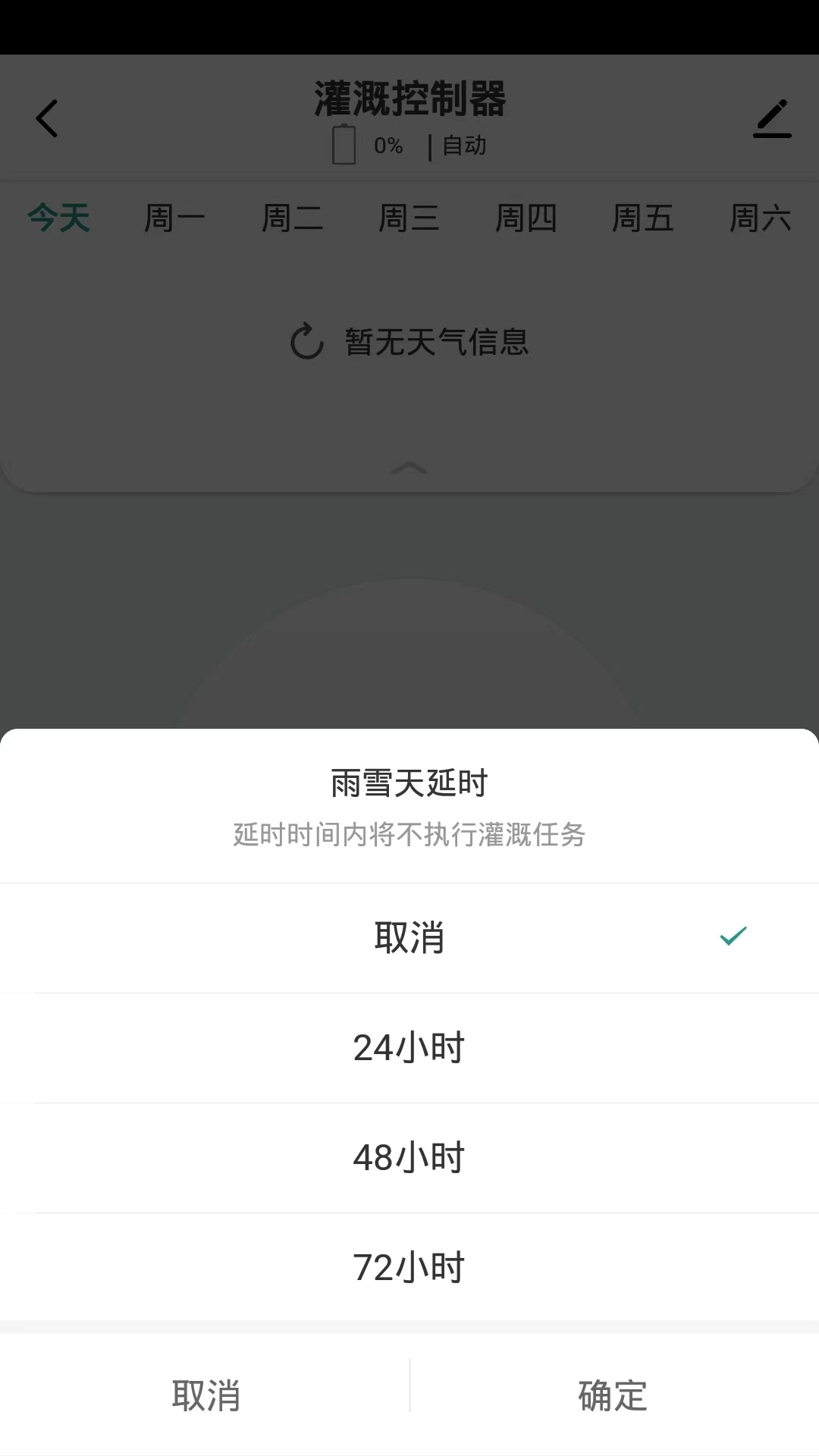The image size is (819, 1456).
Task: Deselect by choosing 取消 in the option list
Action: point(409,938)
